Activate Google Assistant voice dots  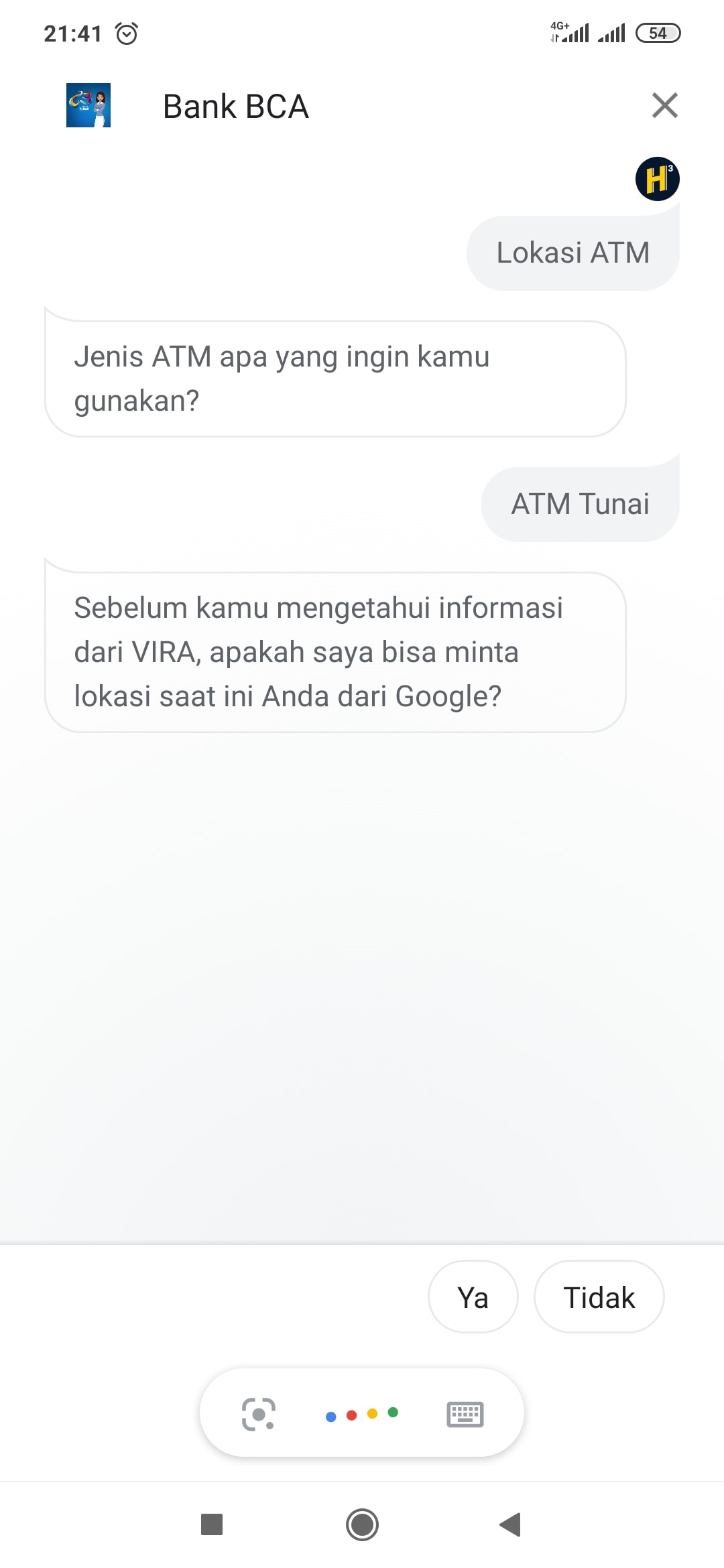[x=362, y=1414]
